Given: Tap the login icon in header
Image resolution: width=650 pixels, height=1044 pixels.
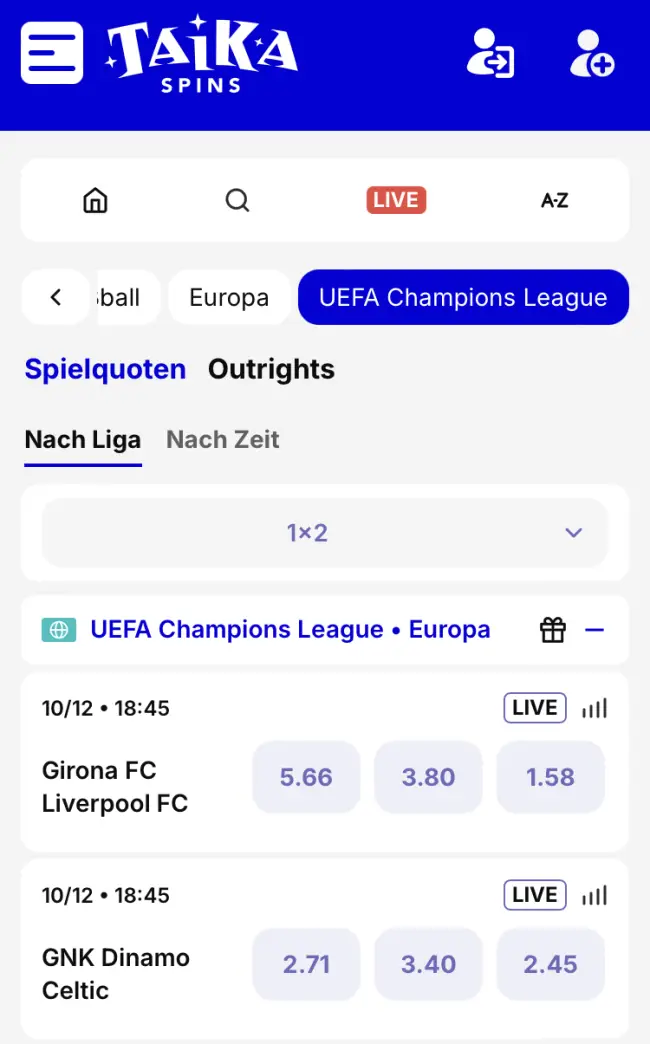Looking at the screenshot, I should point(490,53).
